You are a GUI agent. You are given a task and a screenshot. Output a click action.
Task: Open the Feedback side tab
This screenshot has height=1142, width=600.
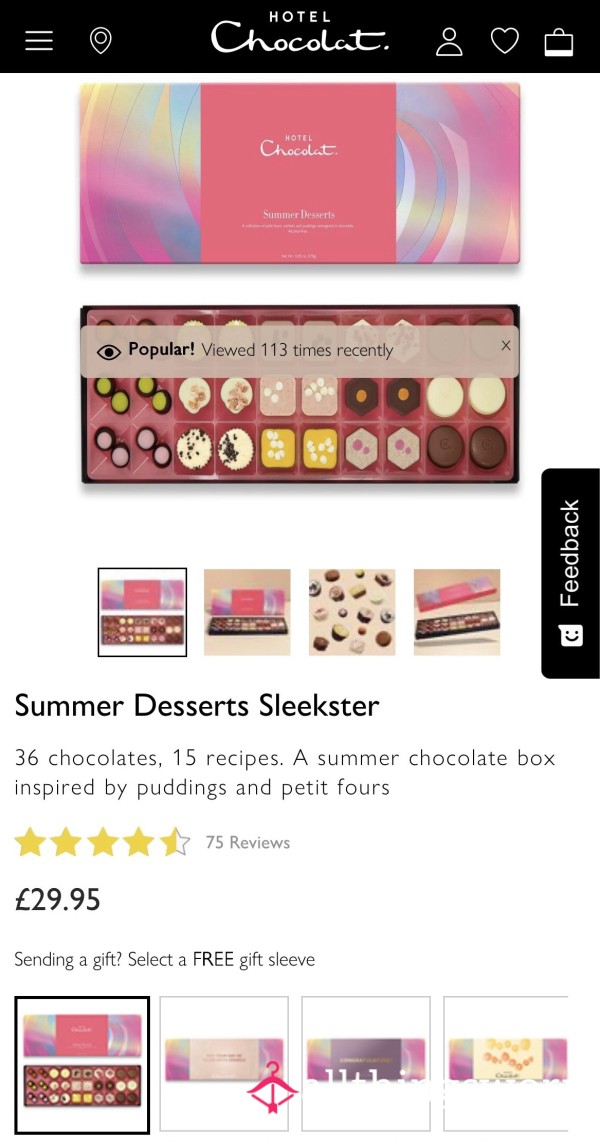pos(570,573)
